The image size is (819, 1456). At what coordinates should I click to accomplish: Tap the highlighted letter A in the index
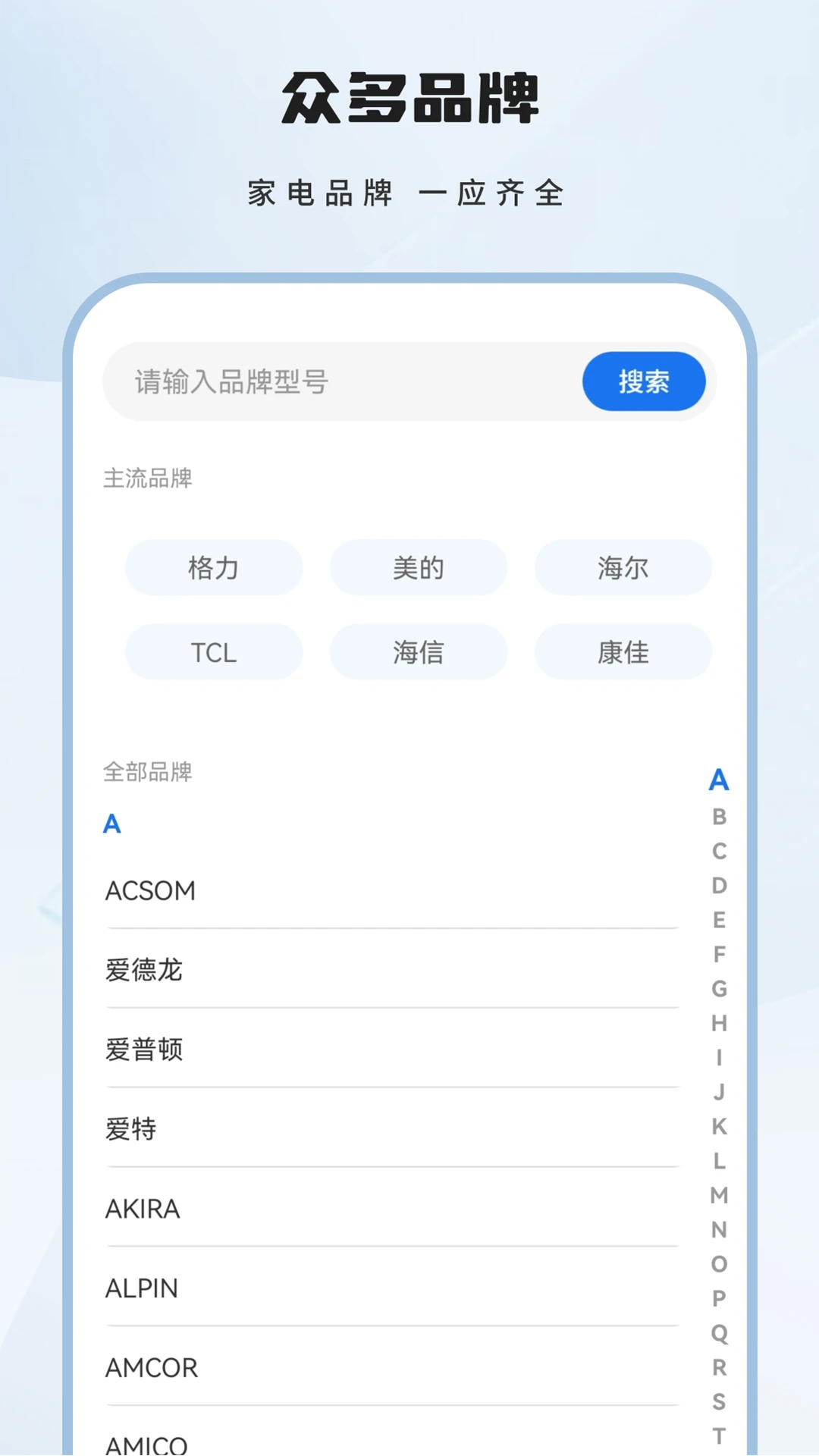[x=719, y=780]
